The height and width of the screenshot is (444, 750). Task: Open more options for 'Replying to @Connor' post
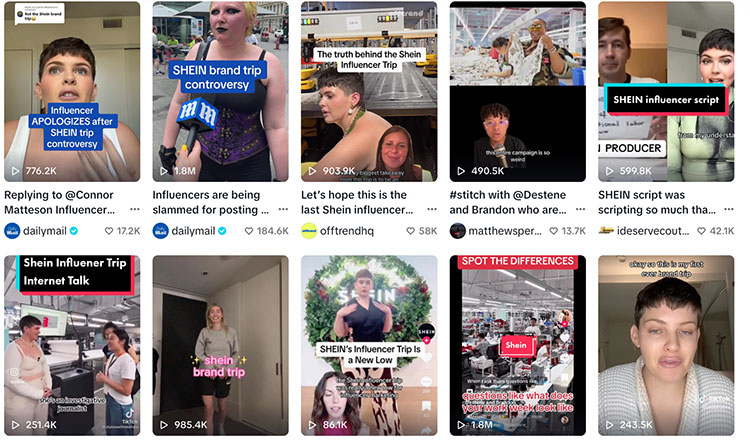point(135,210)
